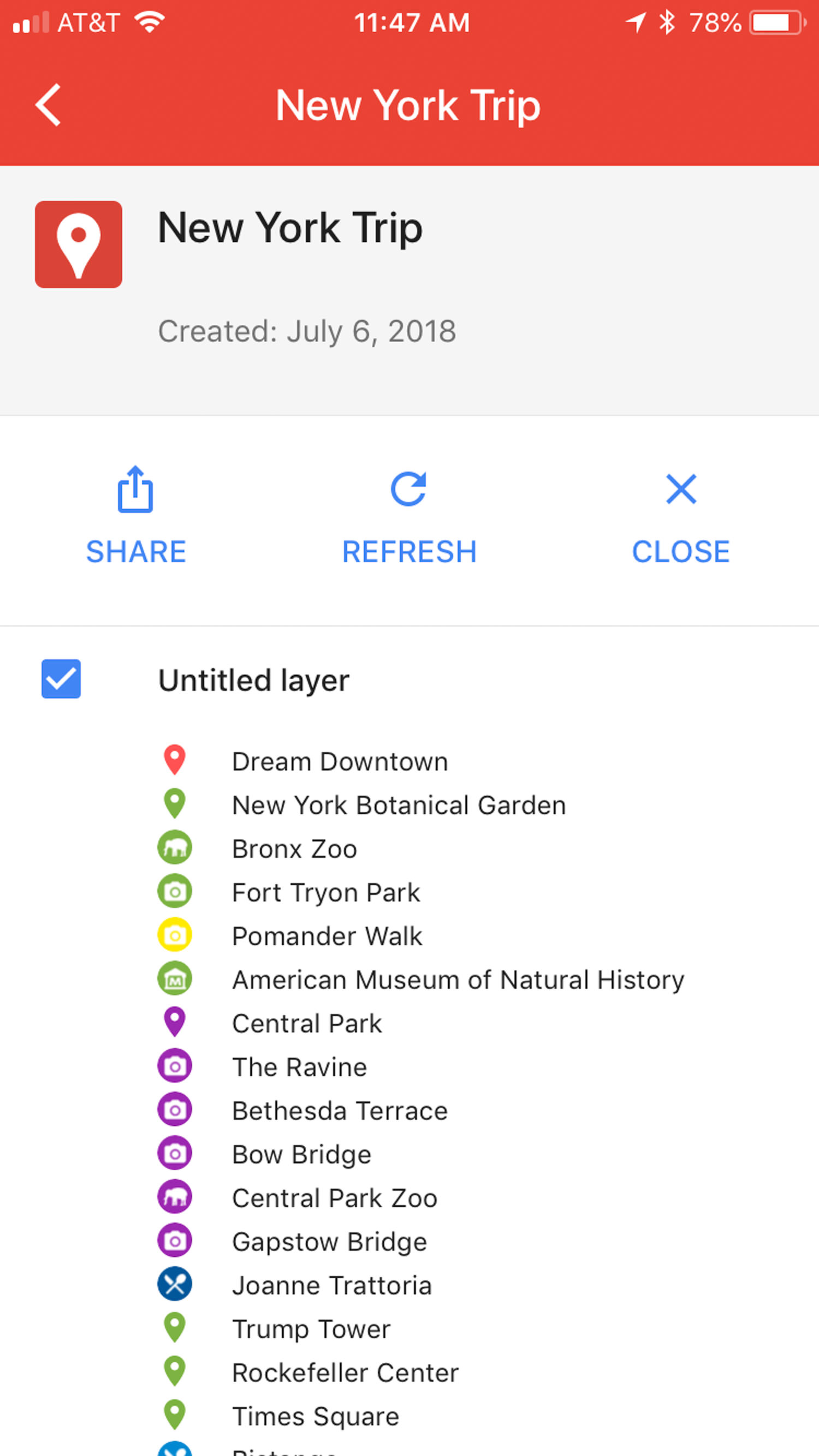Go back using the header arrow

pyautogui.click(x=48, y=105)
